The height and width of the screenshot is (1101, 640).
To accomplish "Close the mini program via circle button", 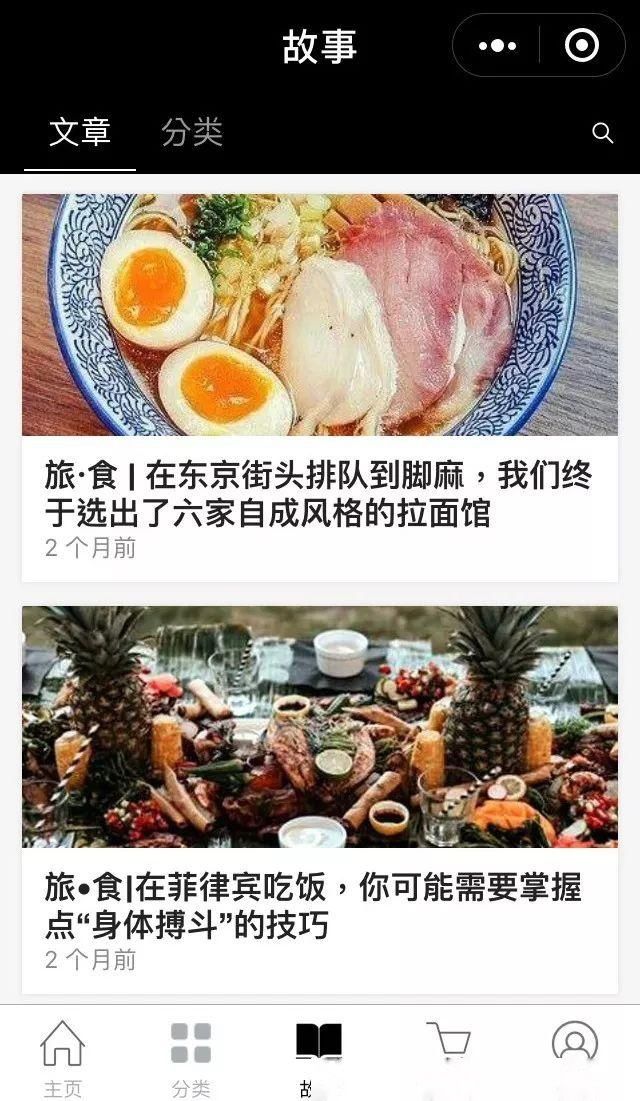I will [582, 46].
